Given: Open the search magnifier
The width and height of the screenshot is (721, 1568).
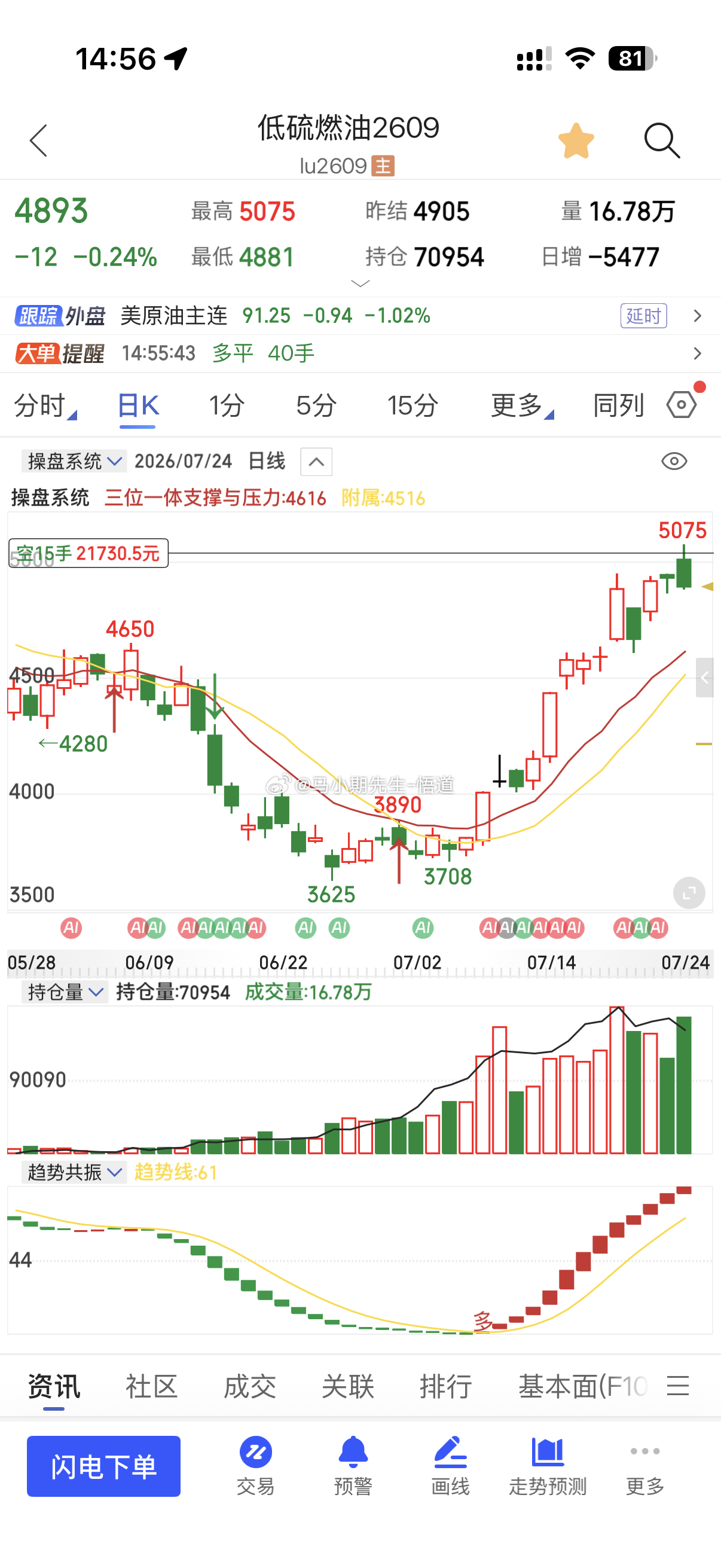Looking at the screenshot, I should (661, 141).
